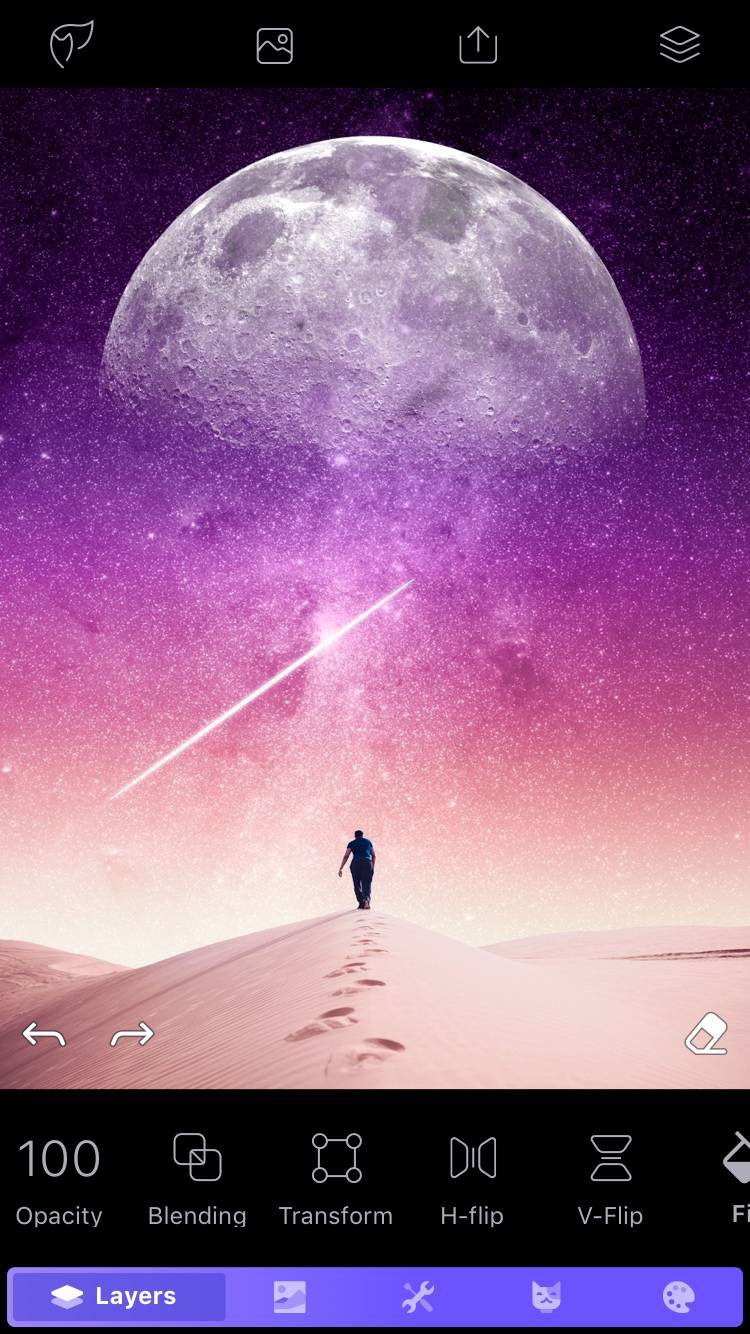Undo the last edit
The width and height of the screenshot is (750, 1334).
click(44, 1035)
